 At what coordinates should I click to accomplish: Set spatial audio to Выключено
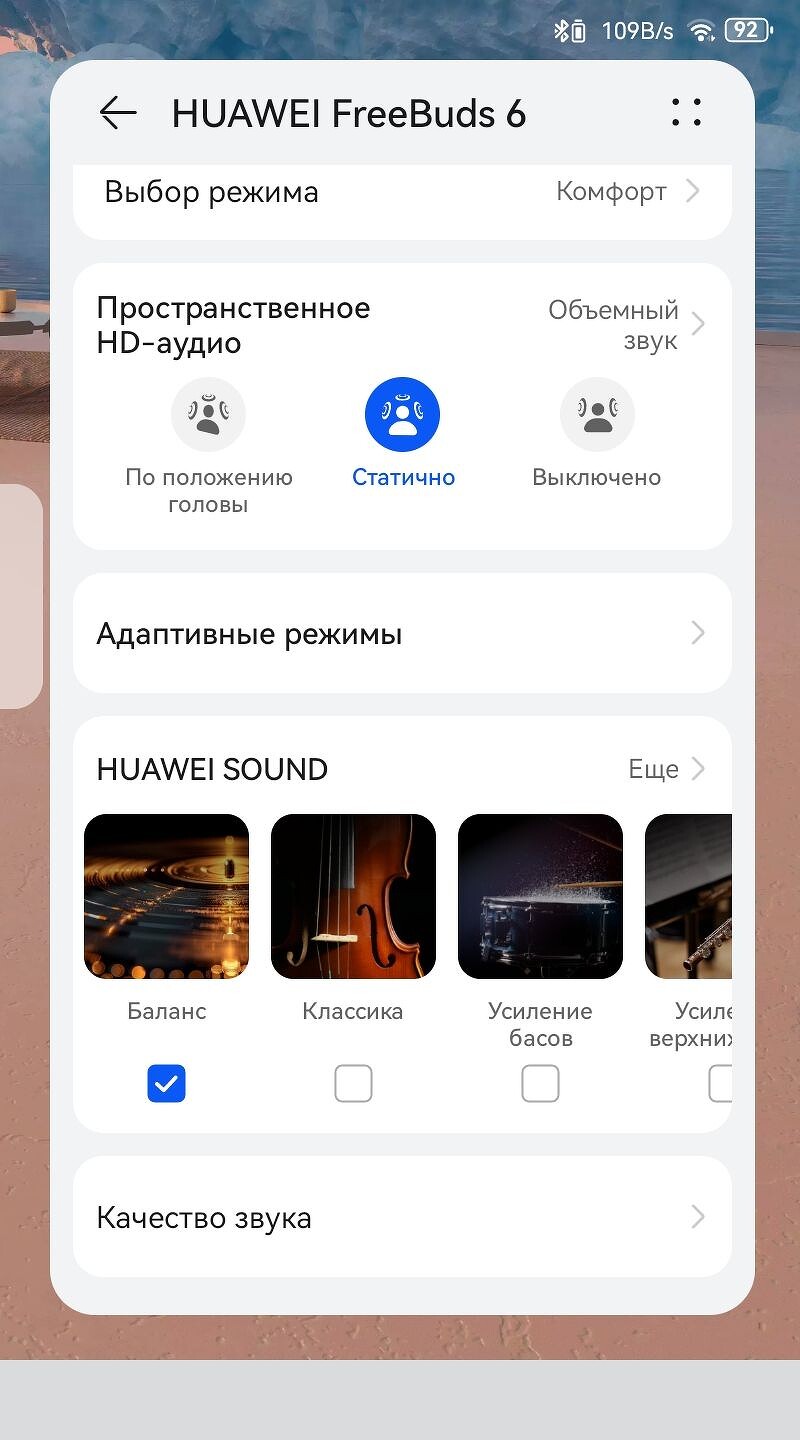(x=597, y=414)
